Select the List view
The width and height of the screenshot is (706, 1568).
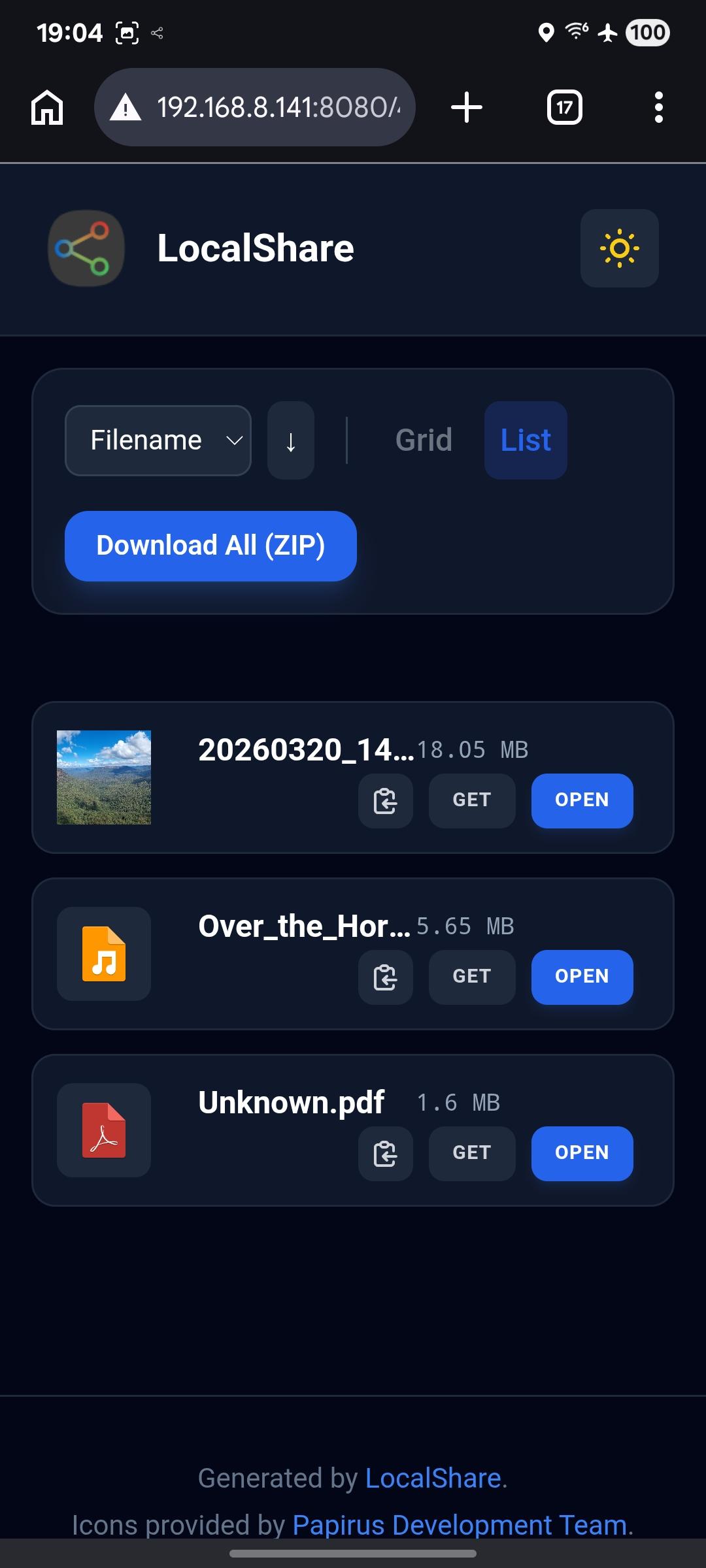click(526, 440)
